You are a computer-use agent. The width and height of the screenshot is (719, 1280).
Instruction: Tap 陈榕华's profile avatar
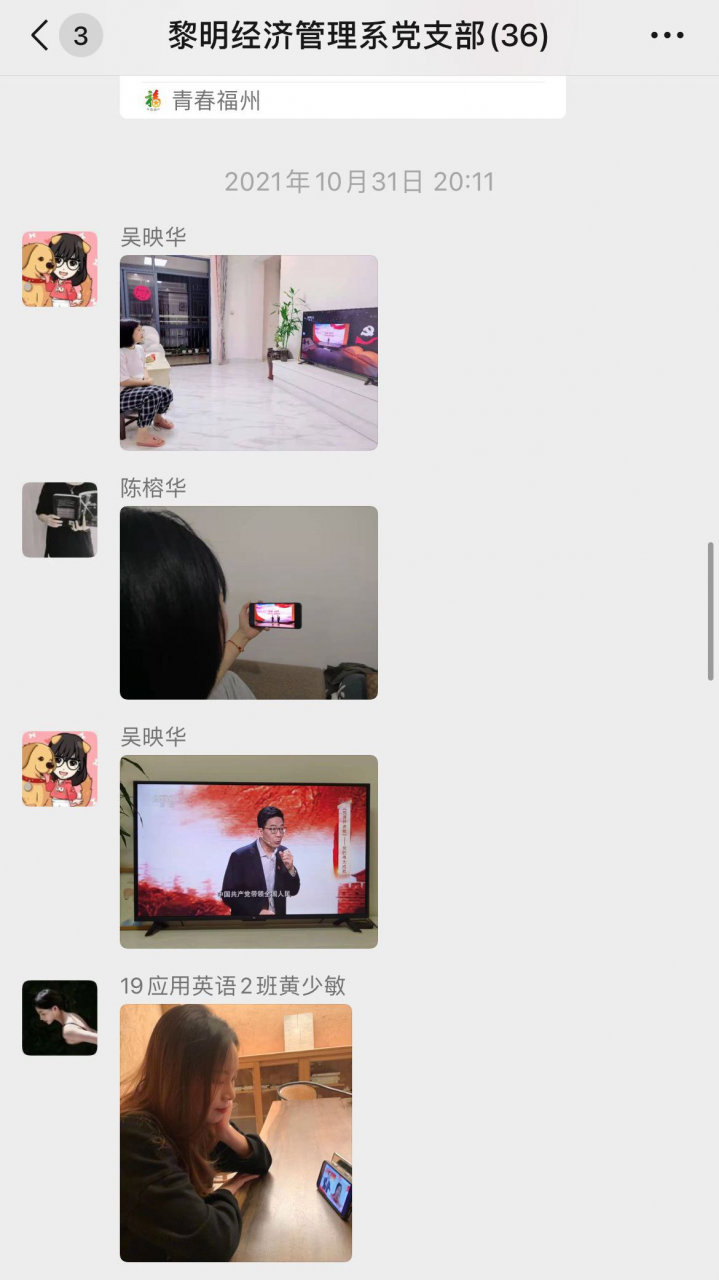tap(60, 520)
